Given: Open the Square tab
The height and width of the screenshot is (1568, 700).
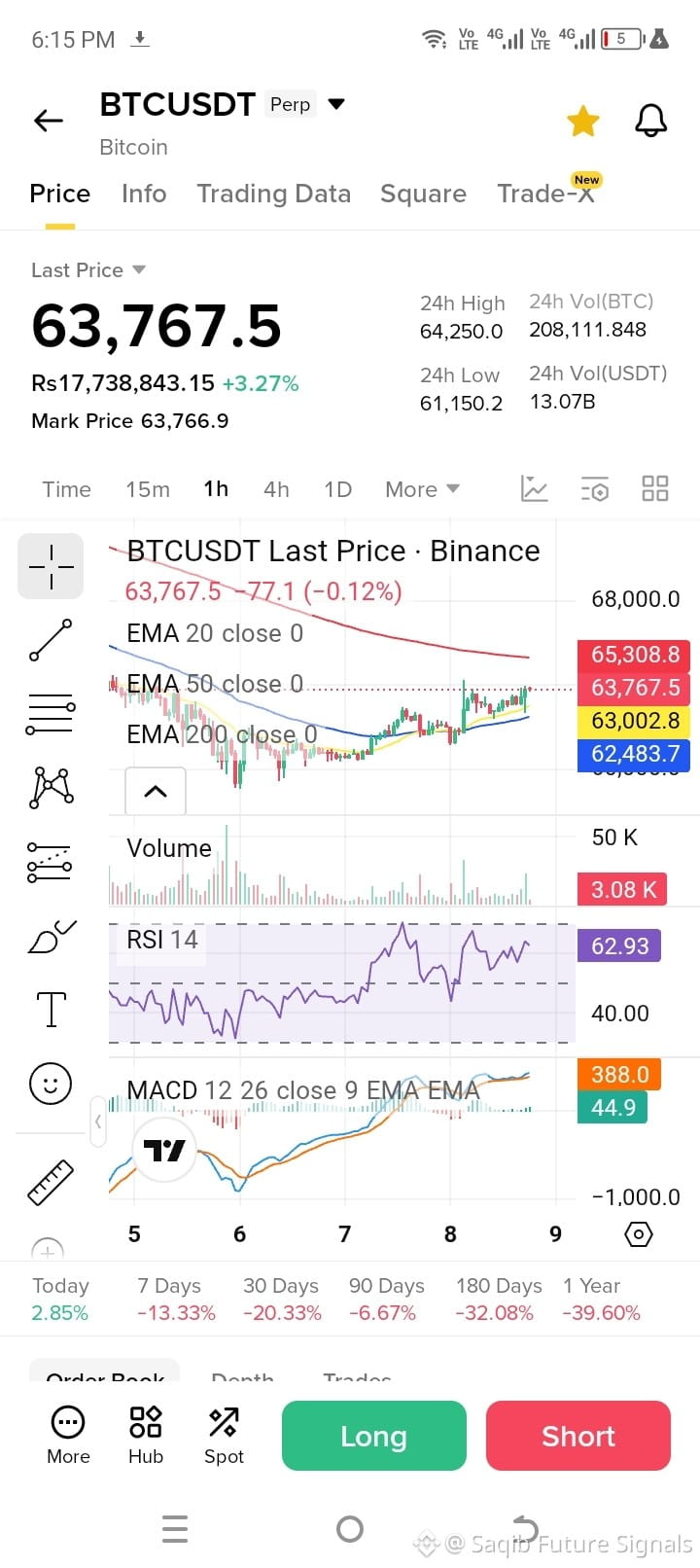Looking at the screenshot, I should coord(423,194).
